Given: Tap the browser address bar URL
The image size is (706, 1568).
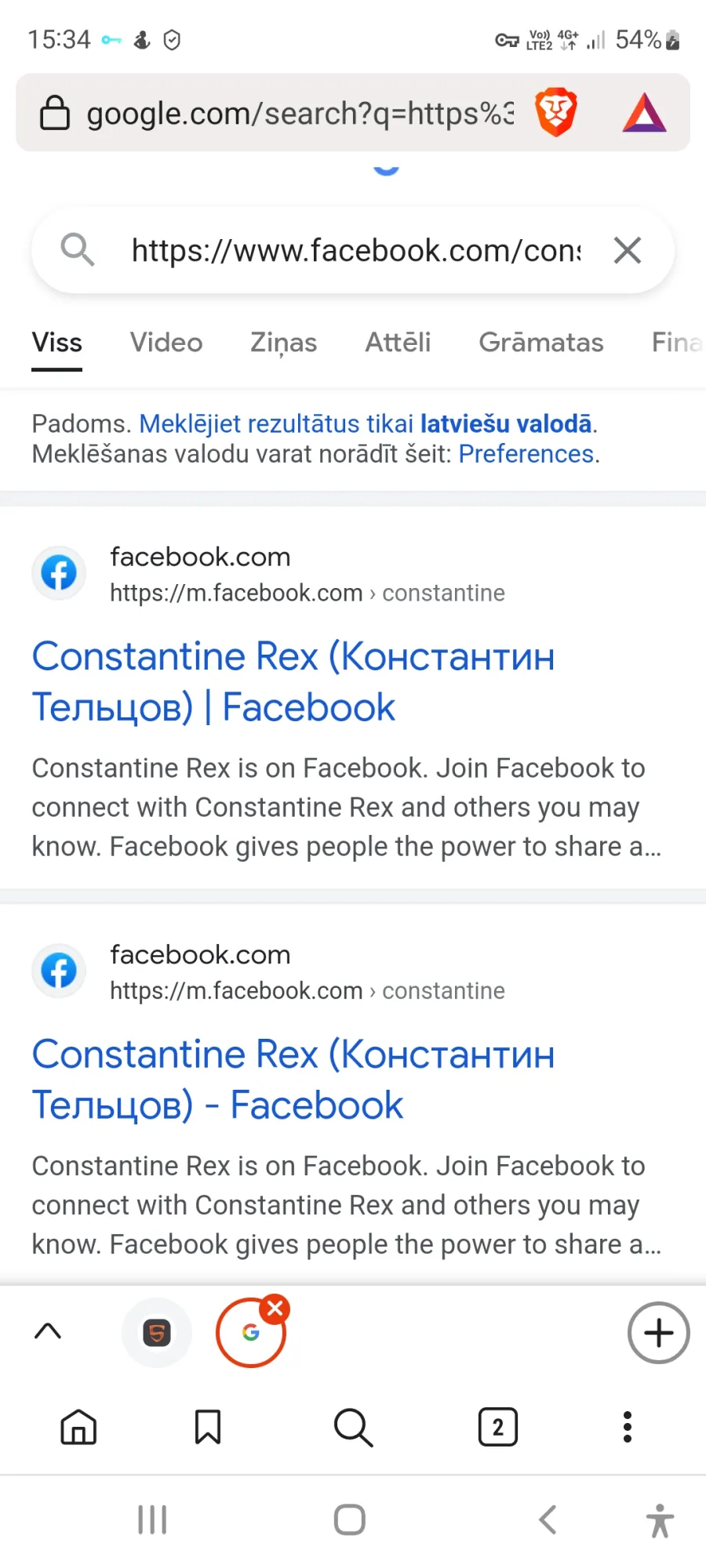Looking at the screenshot, I should click(300, 114).
